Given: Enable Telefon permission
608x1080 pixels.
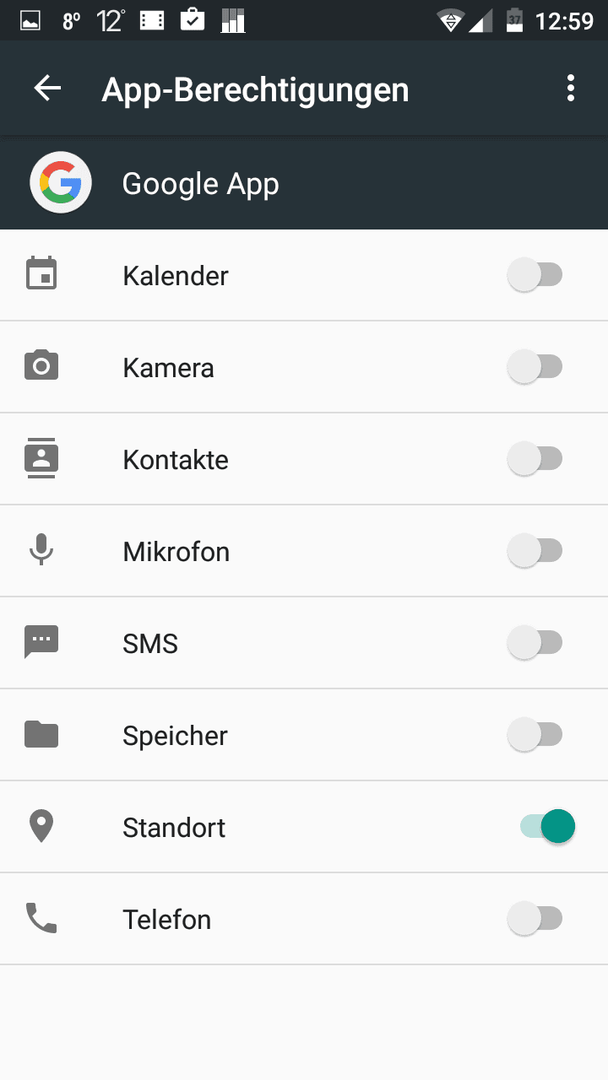Looking at the screenshot, I should pos(535,918).
